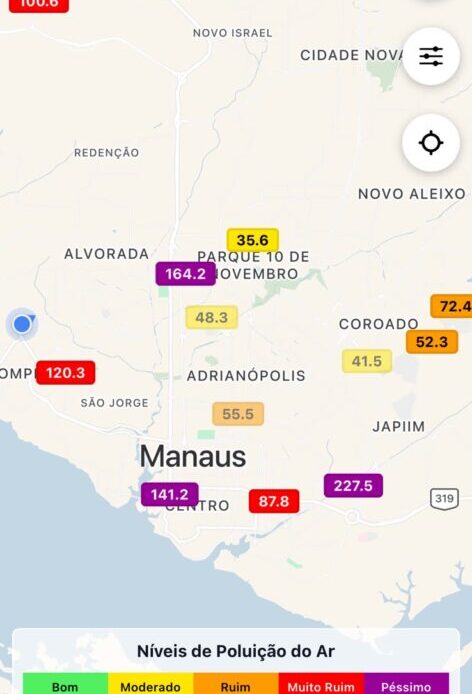472x694 pixels.
Task: Select the 72.4 orange marker
Action: click(452, 306)
